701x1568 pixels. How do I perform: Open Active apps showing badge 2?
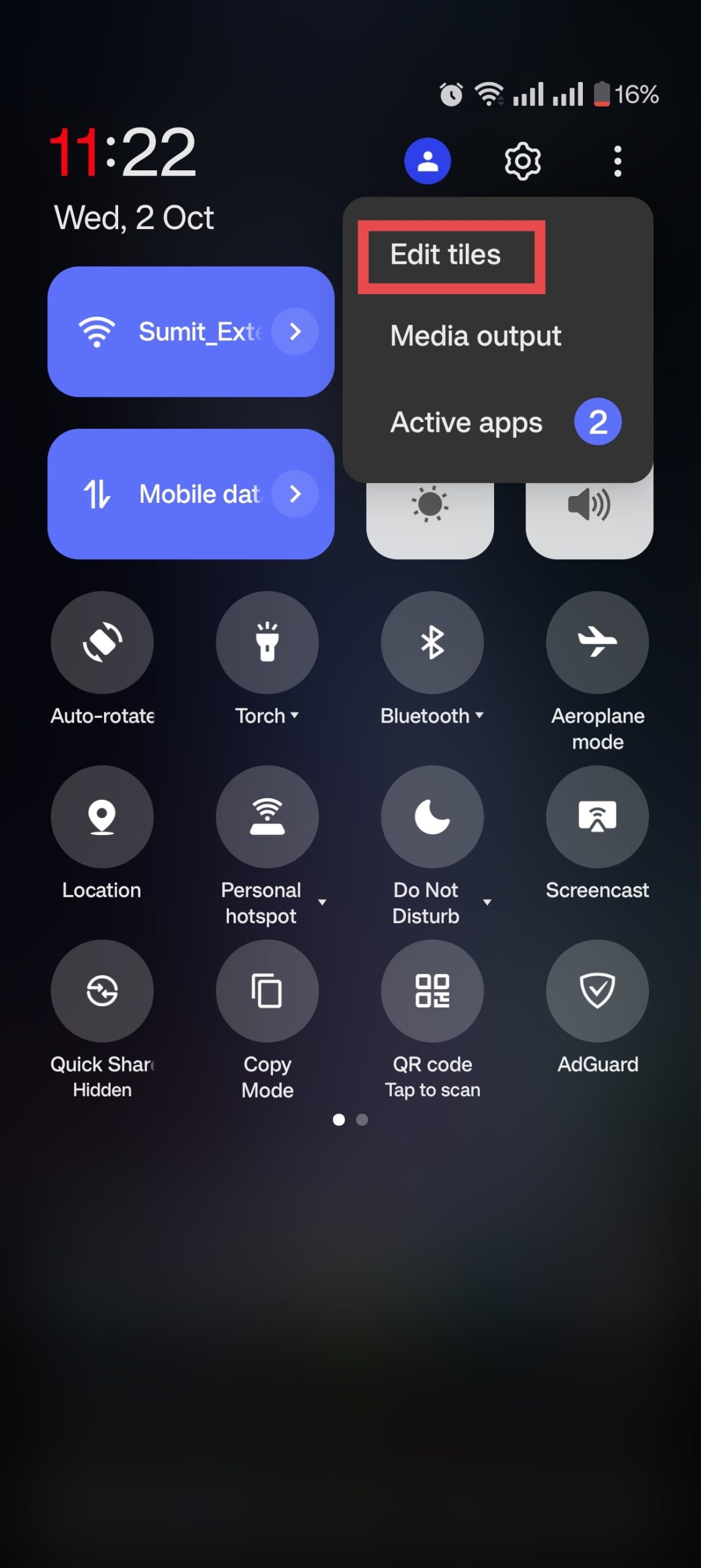(467, 422)
